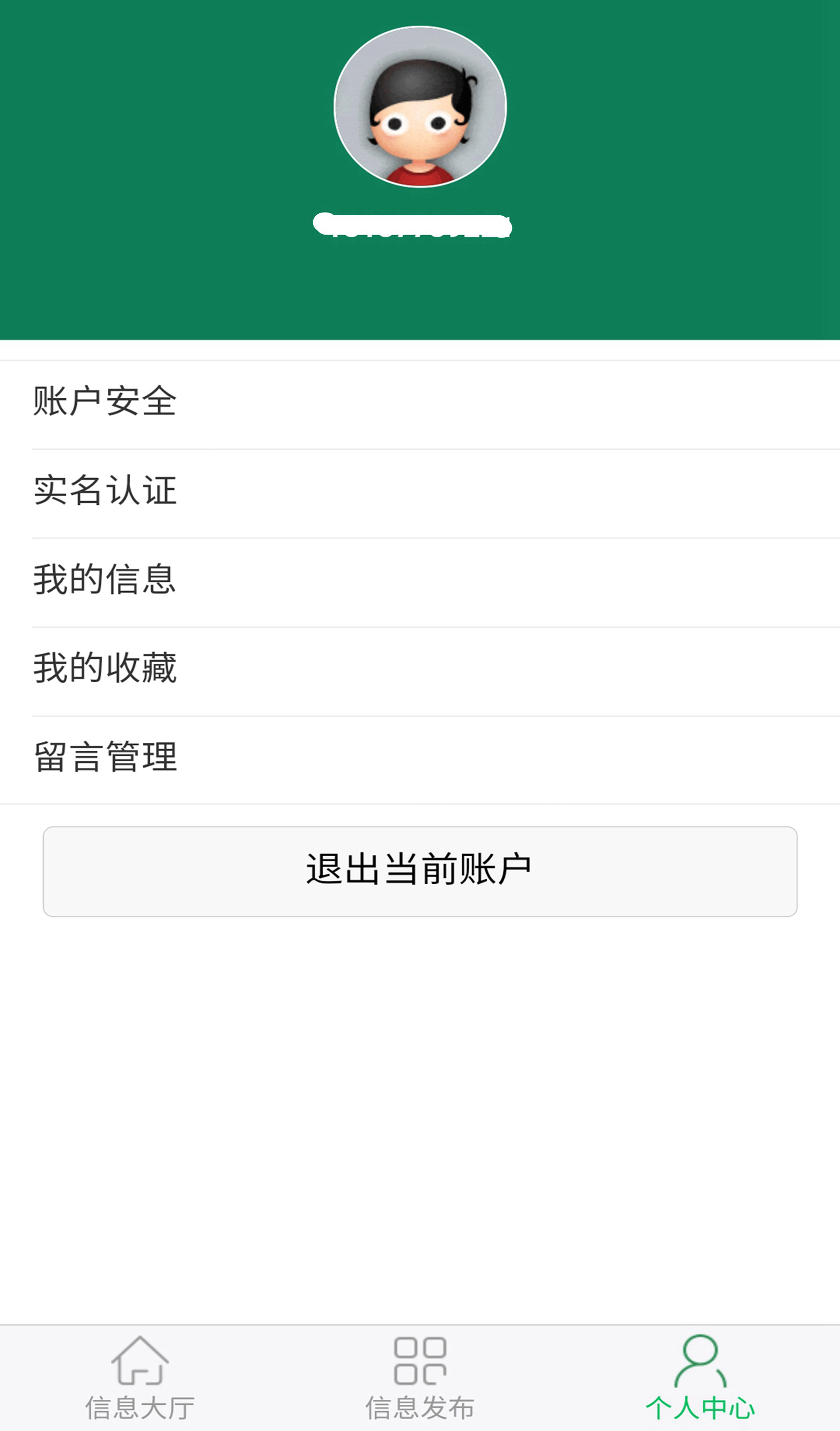
Task: Tap 退出当前账户 to log out
Action: coord(420,871)
